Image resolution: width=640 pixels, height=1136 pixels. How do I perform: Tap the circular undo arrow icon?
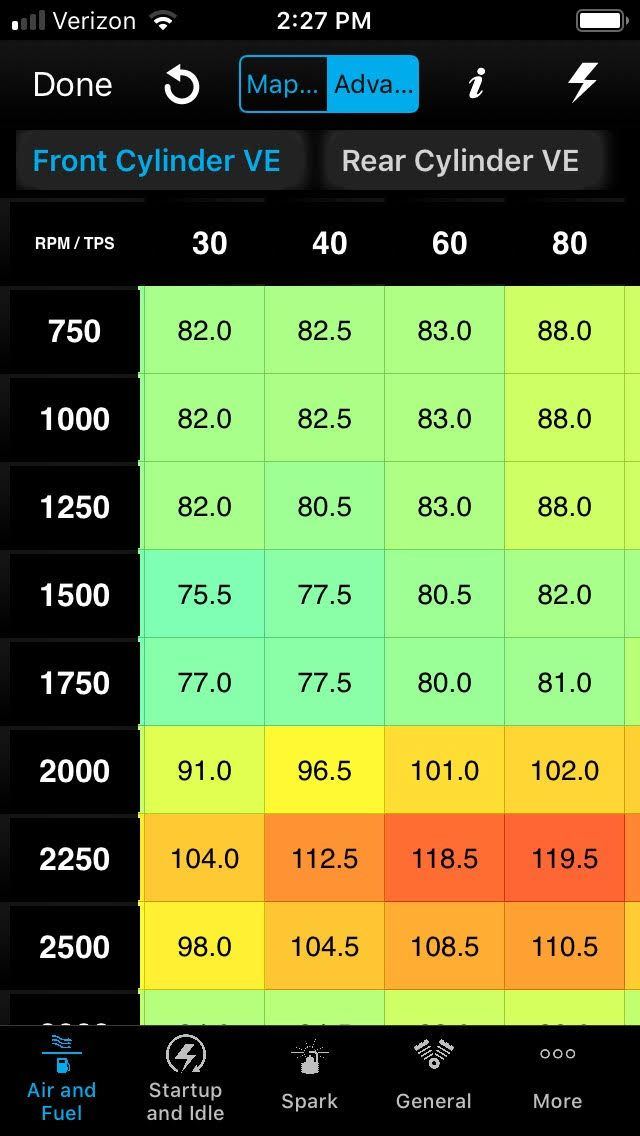182,85
